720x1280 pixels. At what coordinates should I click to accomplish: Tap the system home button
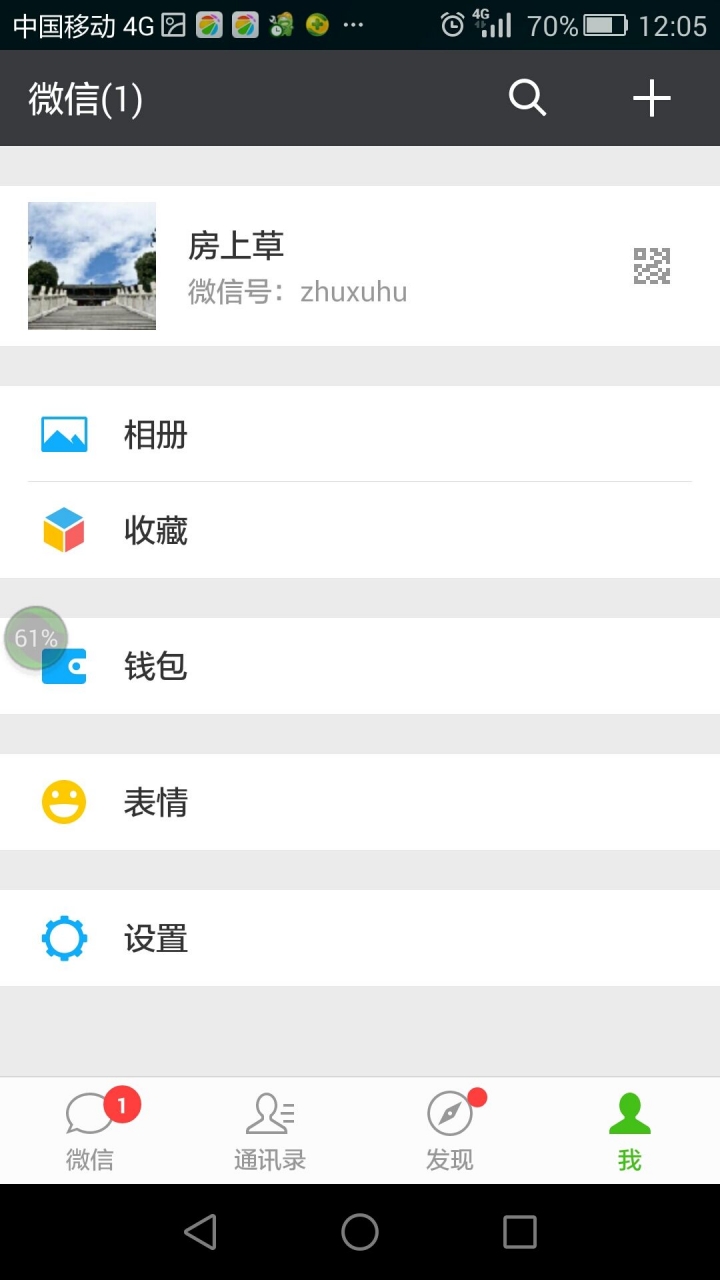pos(360,1232)
